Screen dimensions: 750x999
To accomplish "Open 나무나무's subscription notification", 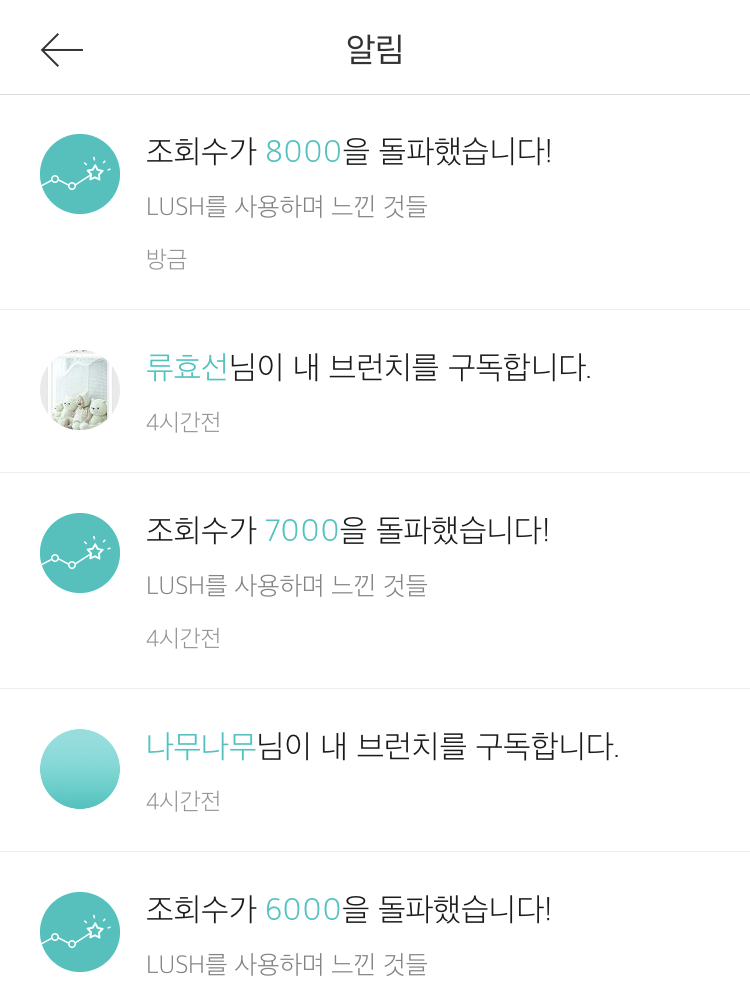I will coord(382,746).
